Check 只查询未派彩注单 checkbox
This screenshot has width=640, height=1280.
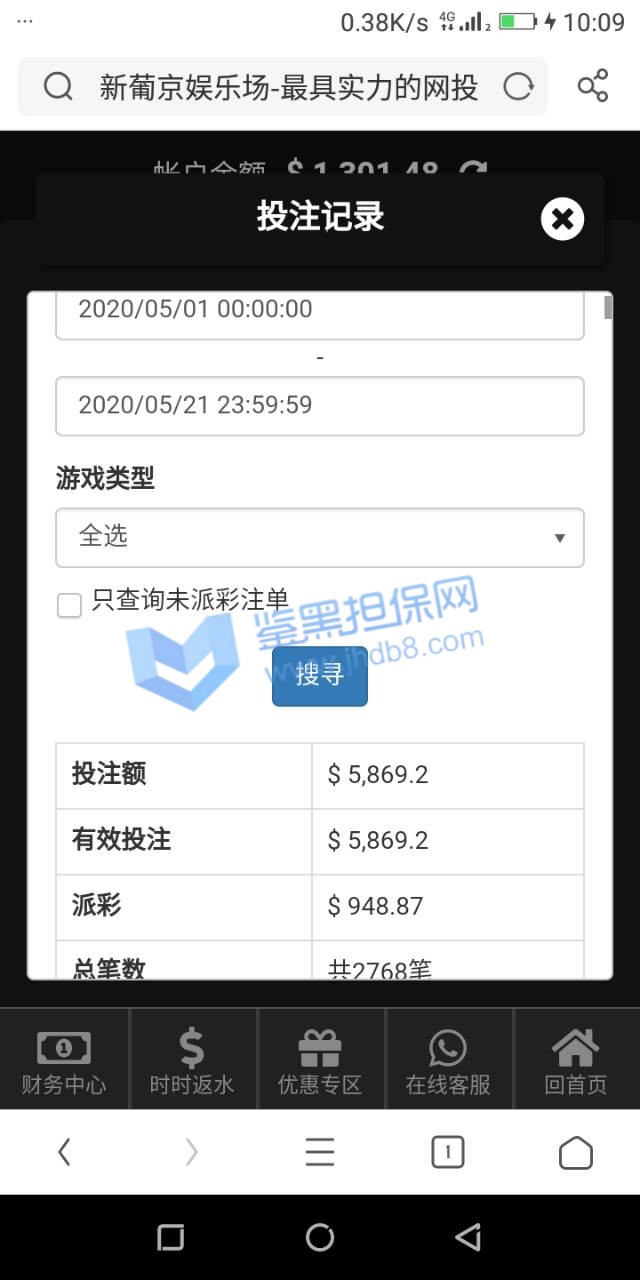coord(69,604)
